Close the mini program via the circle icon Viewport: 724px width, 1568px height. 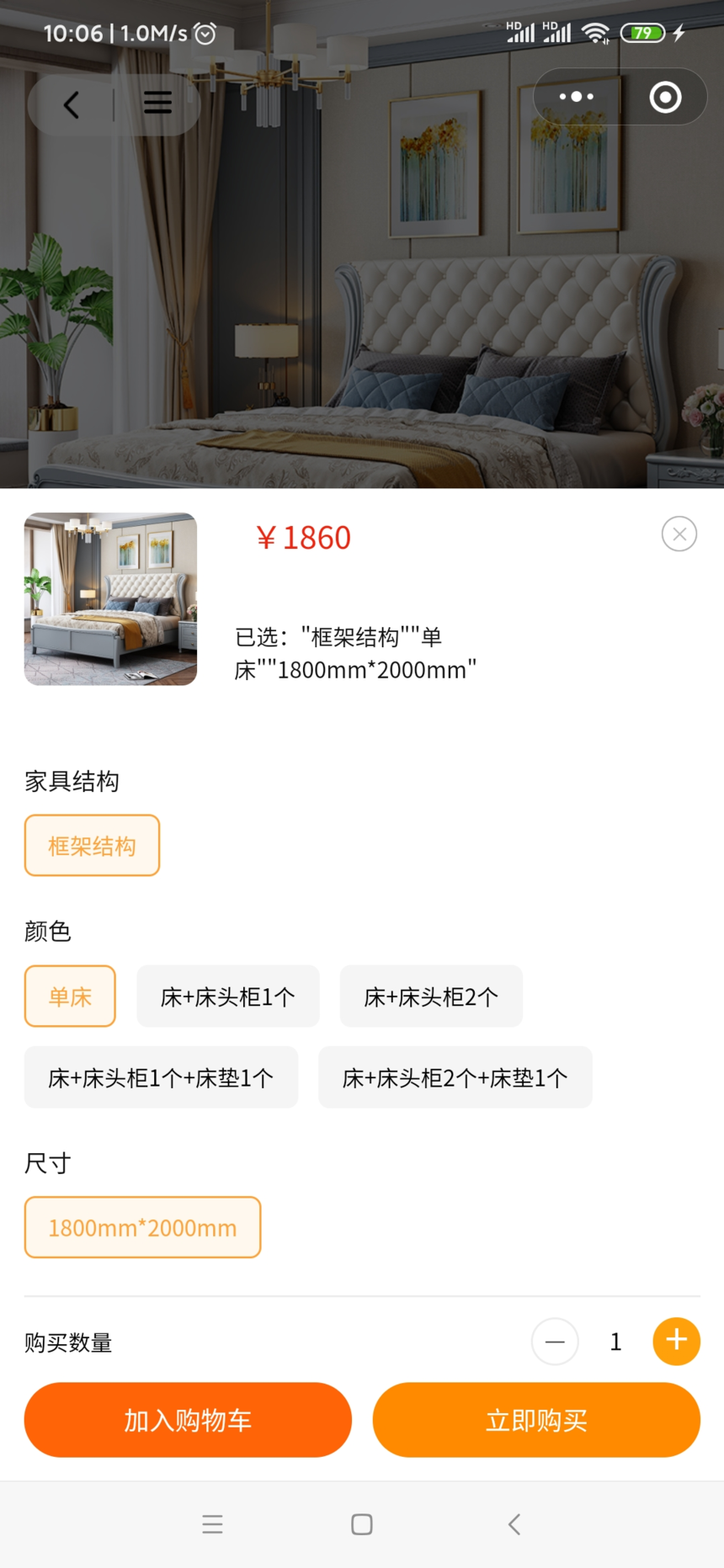click(x=665, y=98)
